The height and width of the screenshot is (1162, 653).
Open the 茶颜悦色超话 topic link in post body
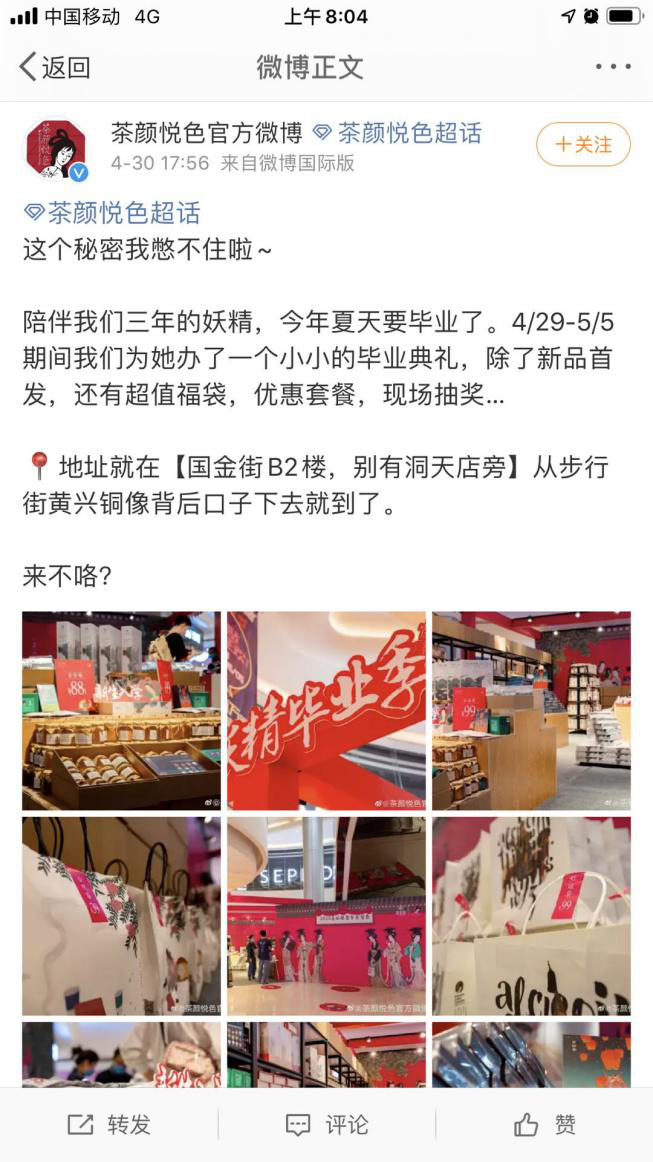112,212
